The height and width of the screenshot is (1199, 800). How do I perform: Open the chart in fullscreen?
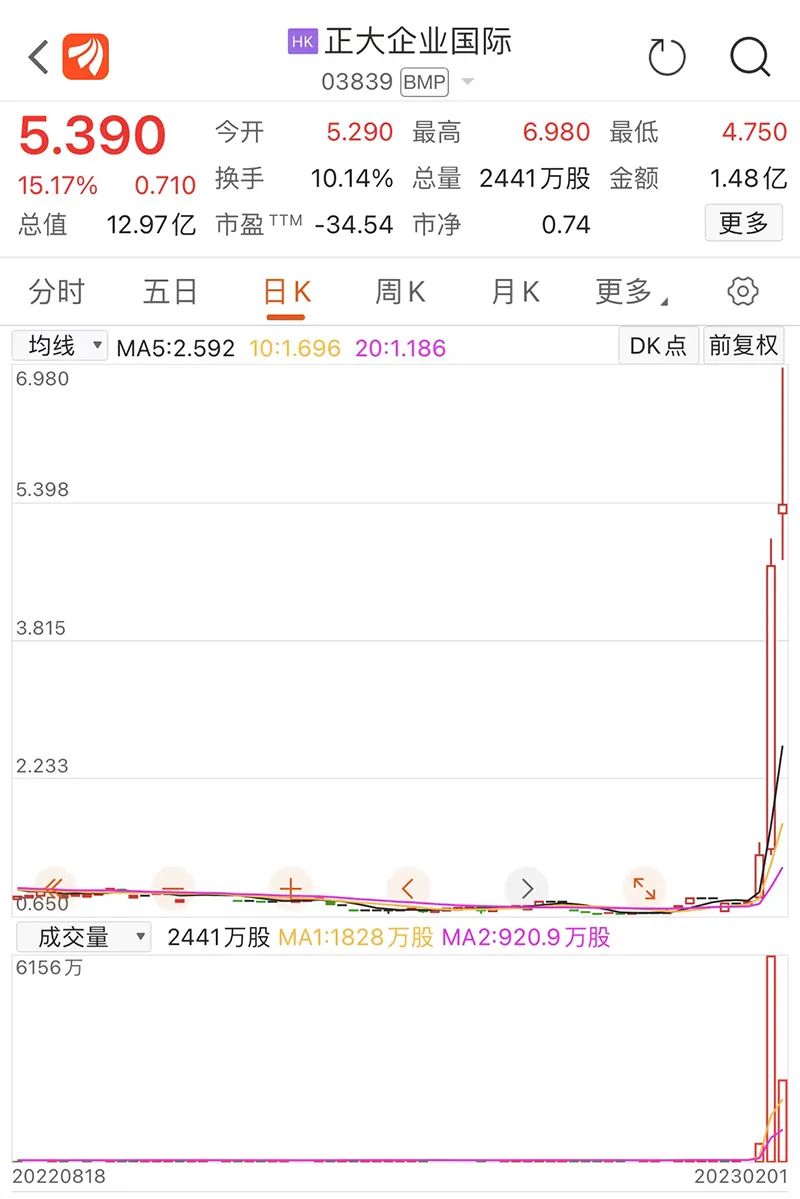point(643,888)
